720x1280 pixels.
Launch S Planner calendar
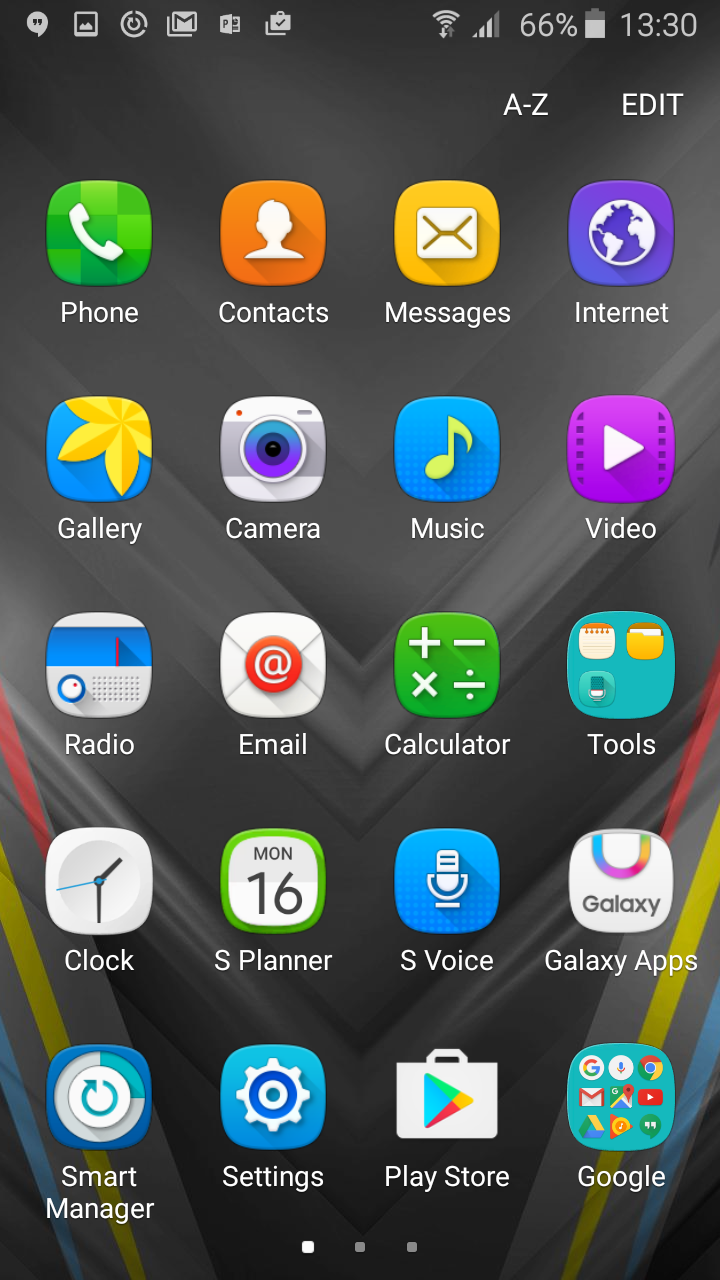[273, 881]
